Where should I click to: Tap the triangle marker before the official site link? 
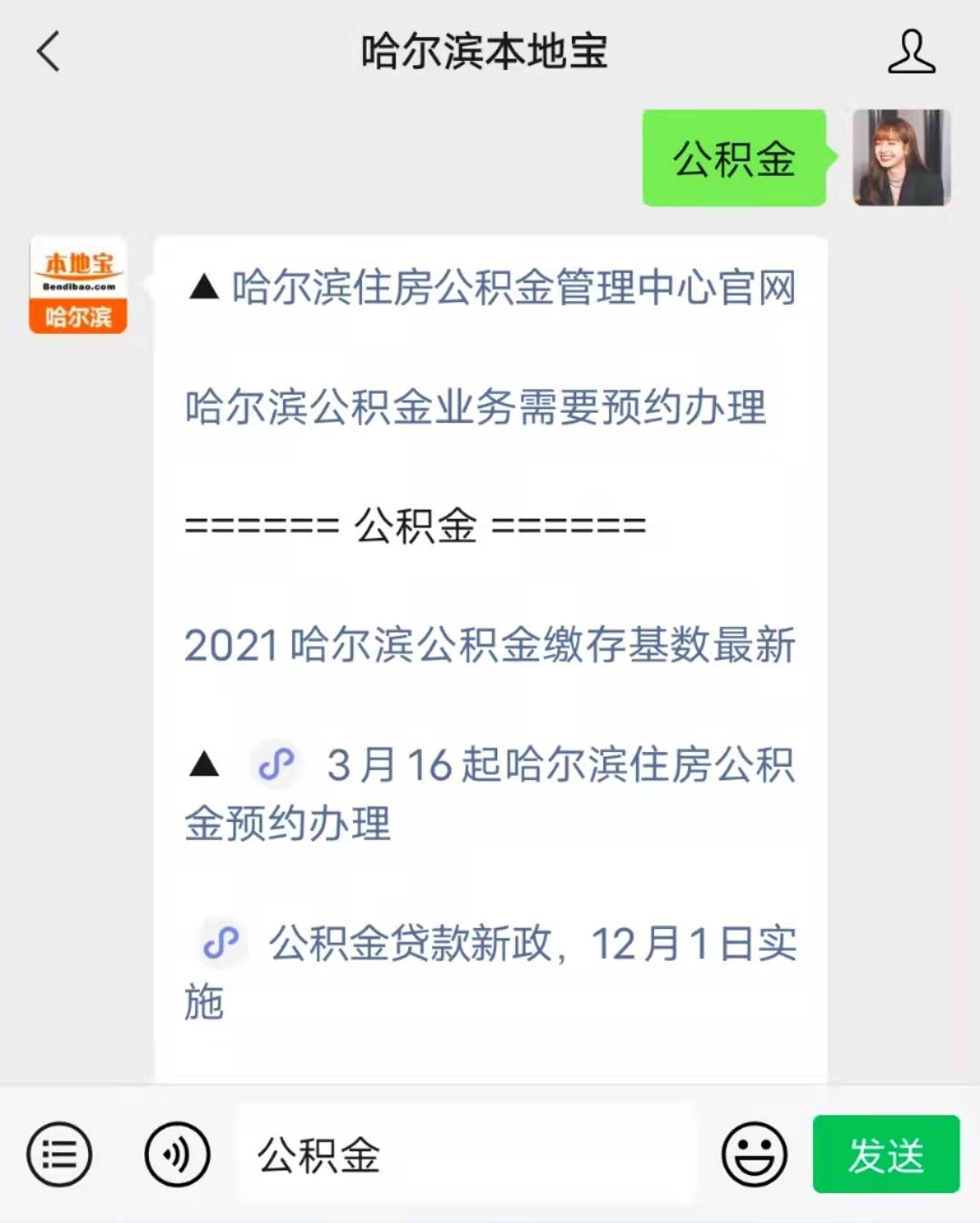click(x=206, y=289)
